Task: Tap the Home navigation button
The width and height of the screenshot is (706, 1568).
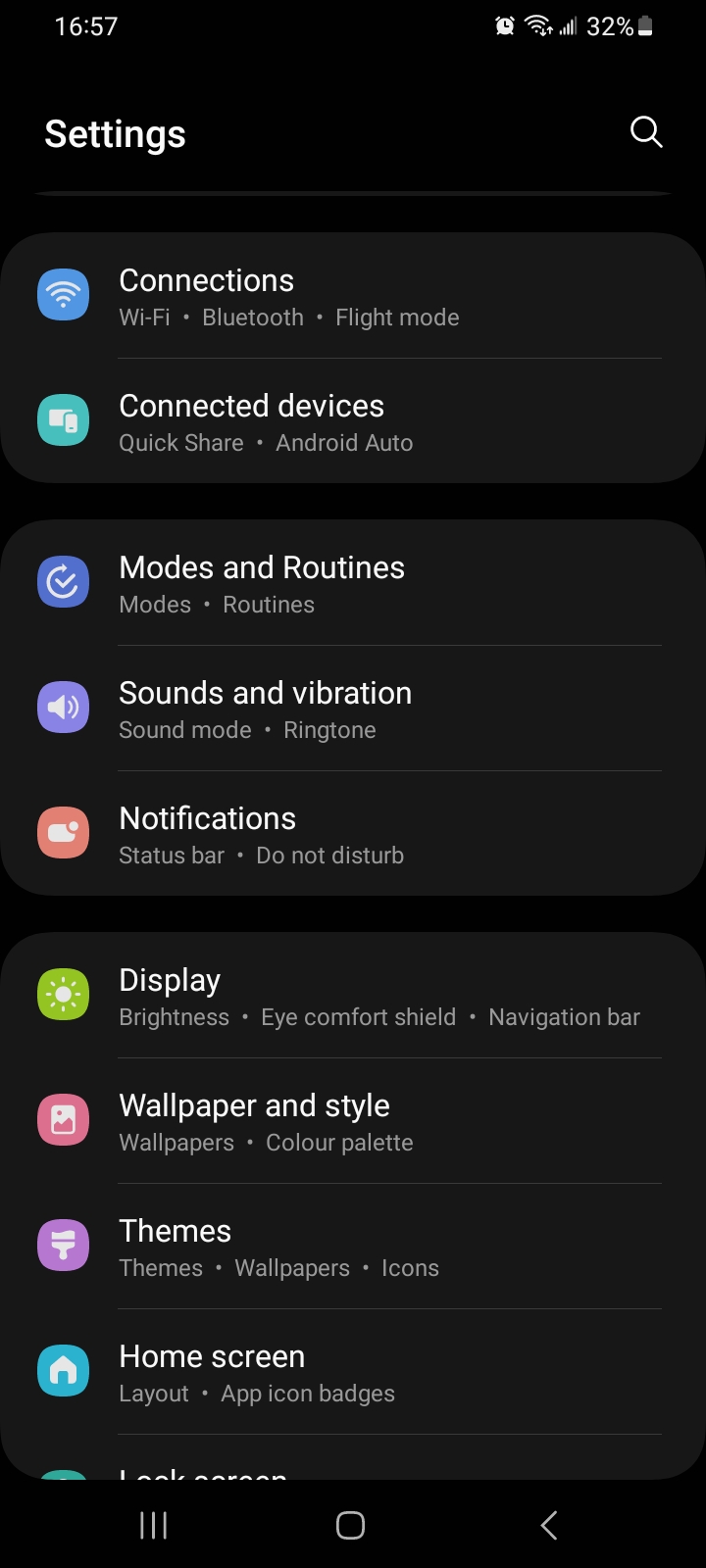Action: click(x=350, y=1525)
